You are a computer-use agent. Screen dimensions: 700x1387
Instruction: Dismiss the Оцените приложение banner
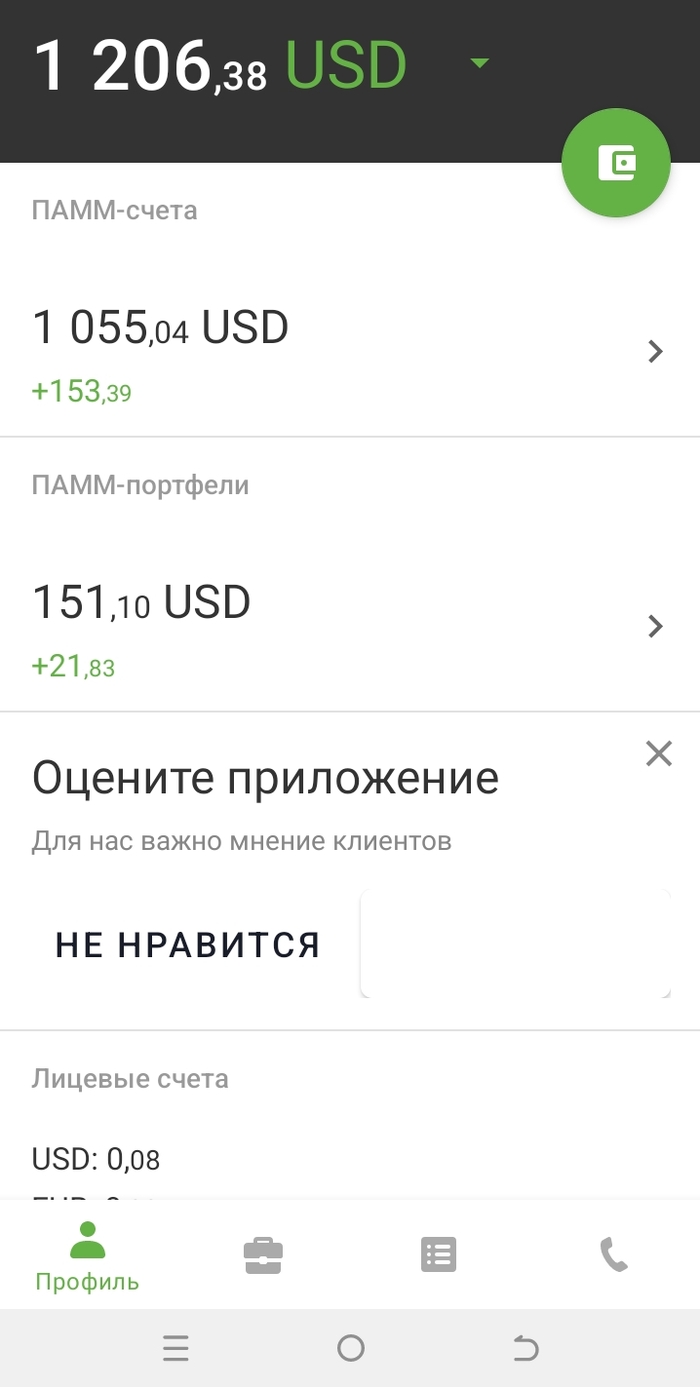tap(659, 753)
